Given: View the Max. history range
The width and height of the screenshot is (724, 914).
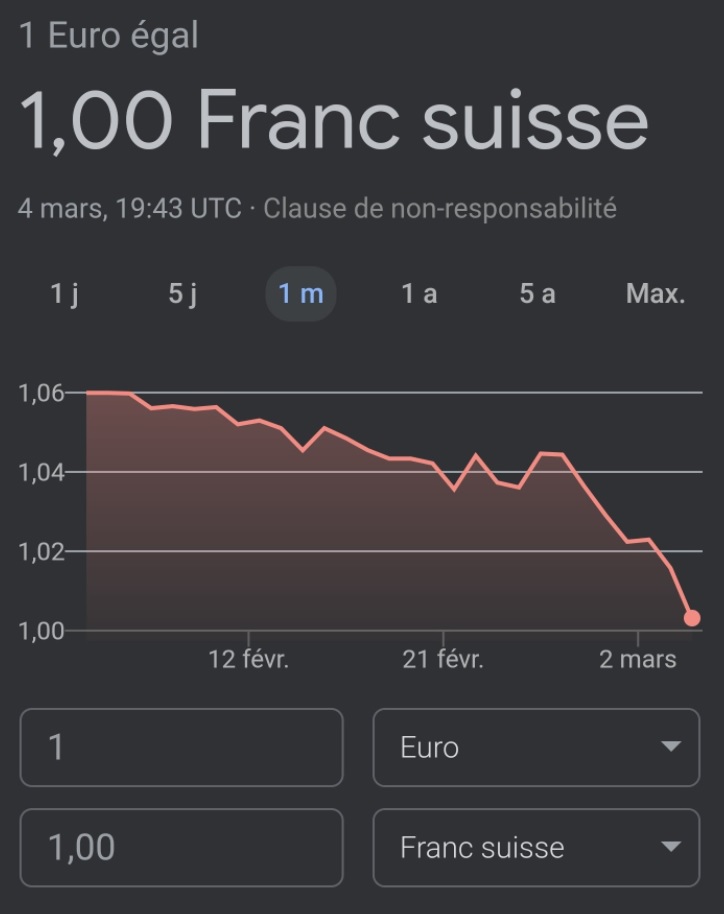Looking at the screenshot, I should click(x=655, y=294).
